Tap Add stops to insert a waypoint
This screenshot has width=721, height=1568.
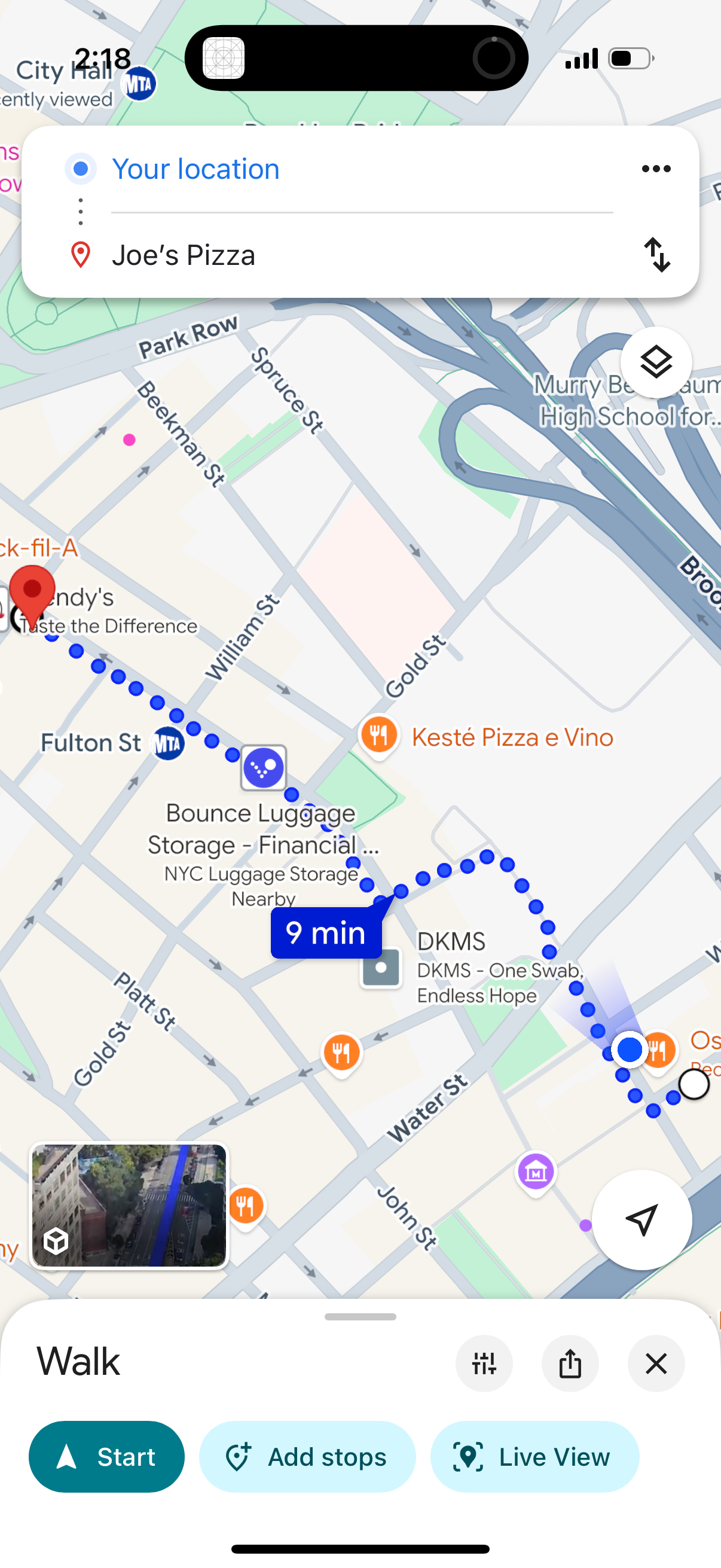pyautogui.click(x=307, y=1457)
